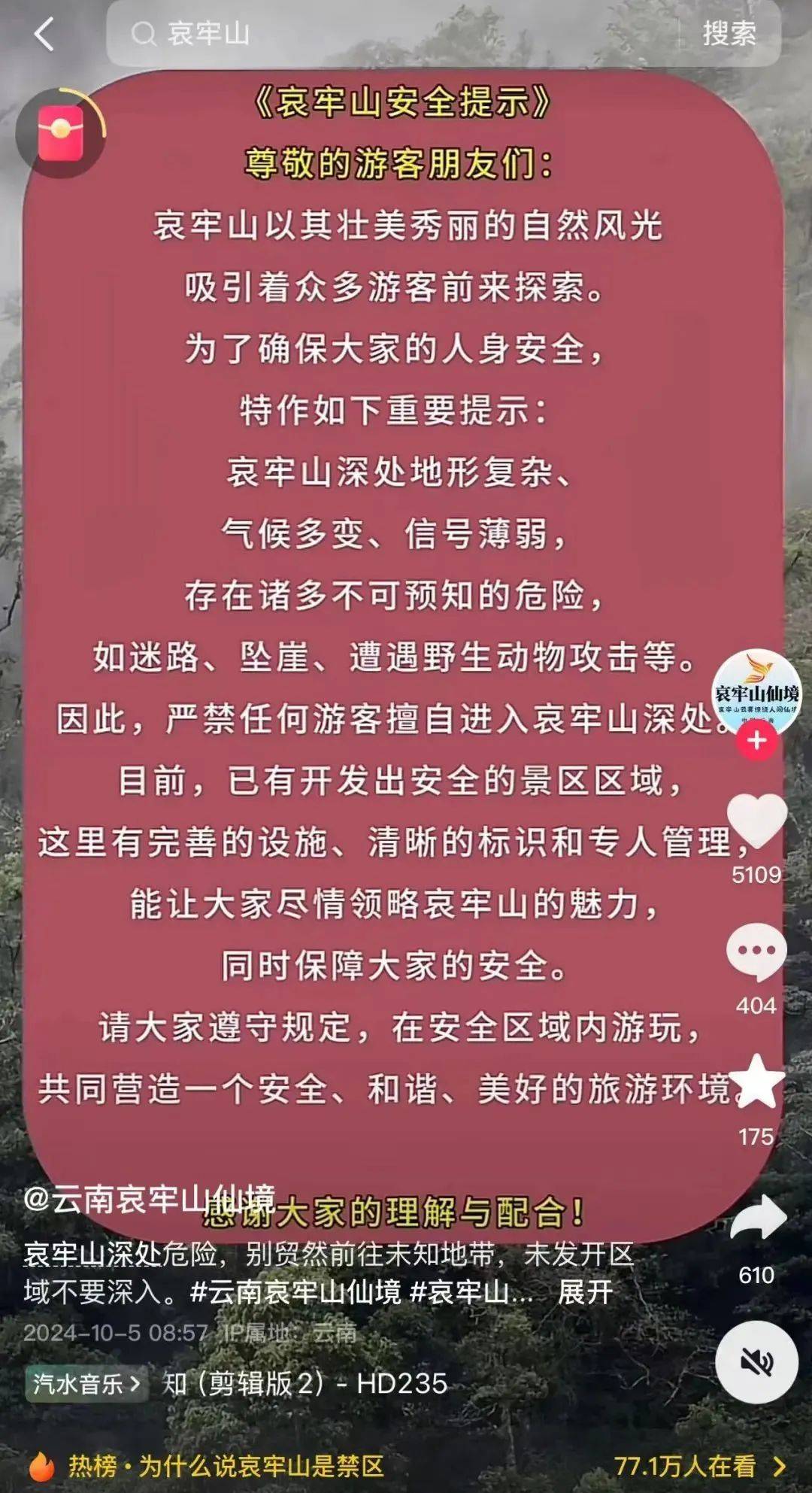
Task: Share the video via the arrow icon
Action: coord(756,1218)
